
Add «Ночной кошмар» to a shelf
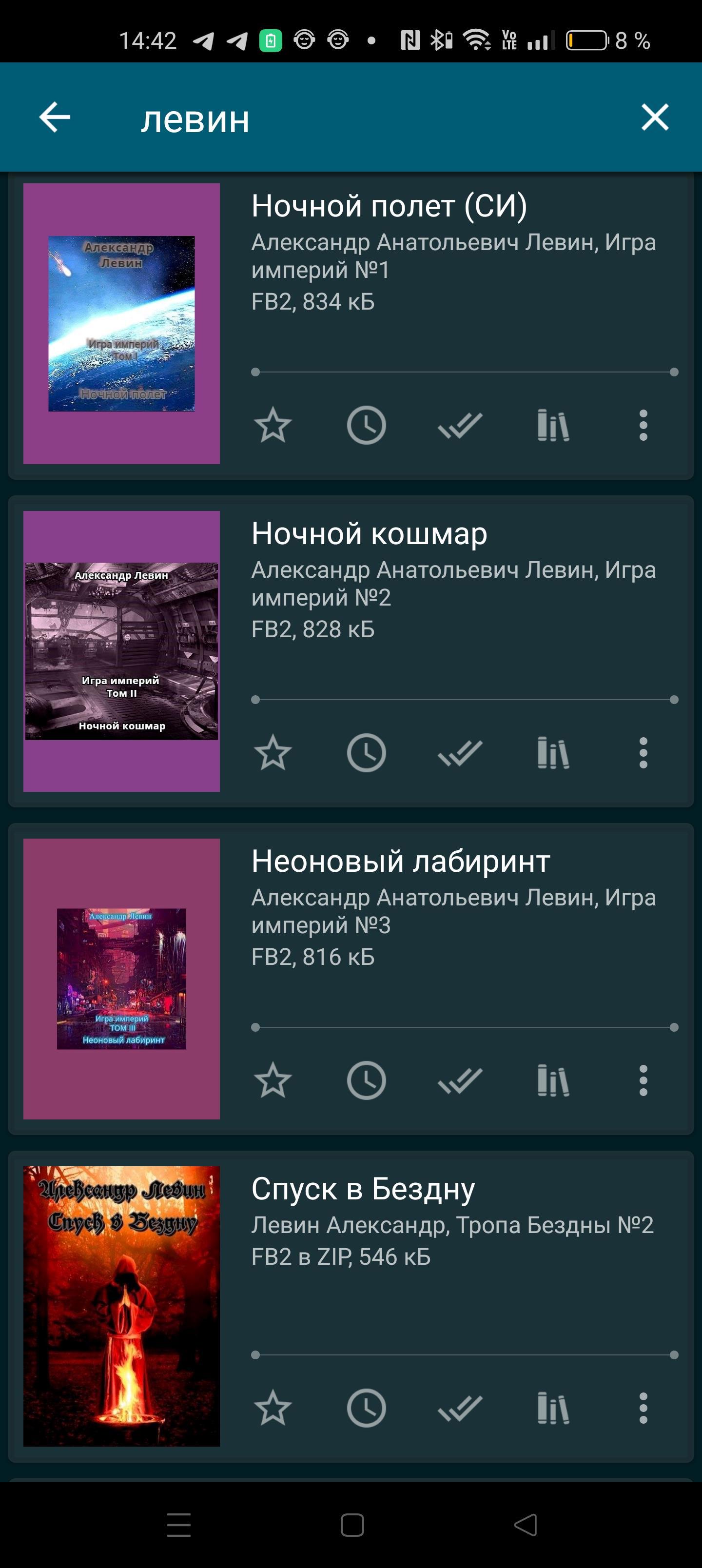pyautogui.click(x=553, y=753)
